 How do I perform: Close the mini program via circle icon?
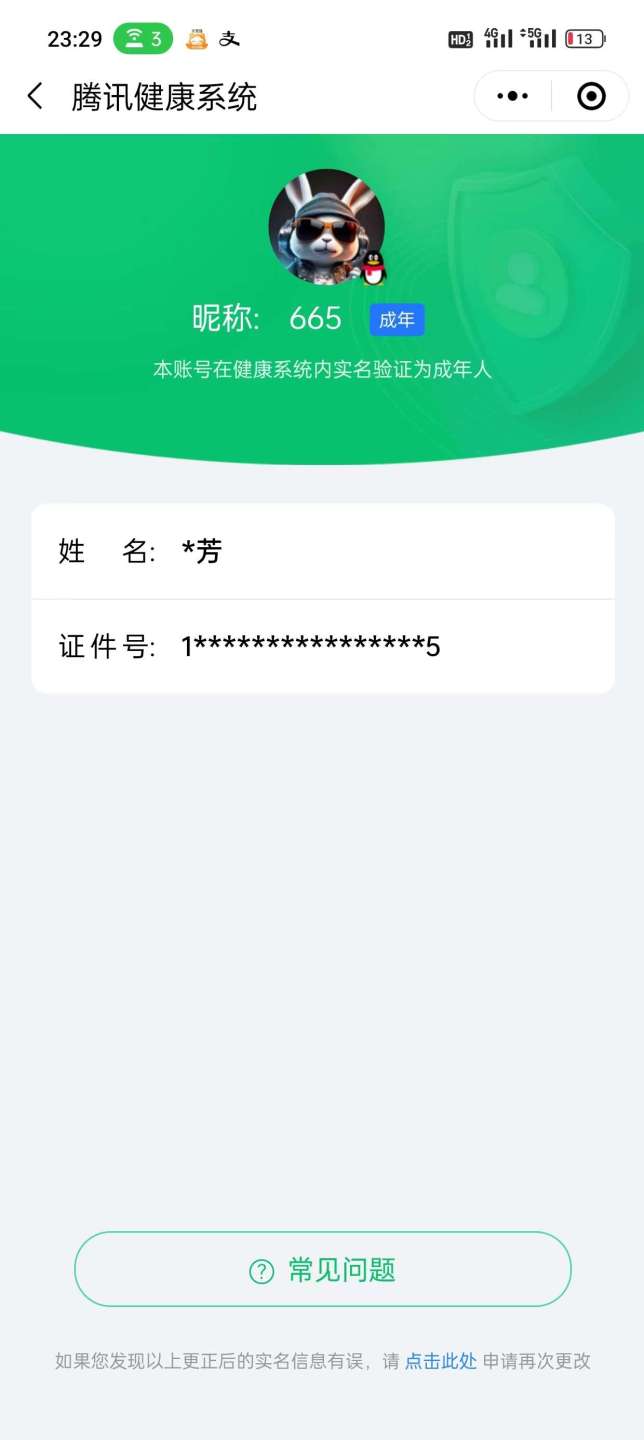click(x=591, y=97)
